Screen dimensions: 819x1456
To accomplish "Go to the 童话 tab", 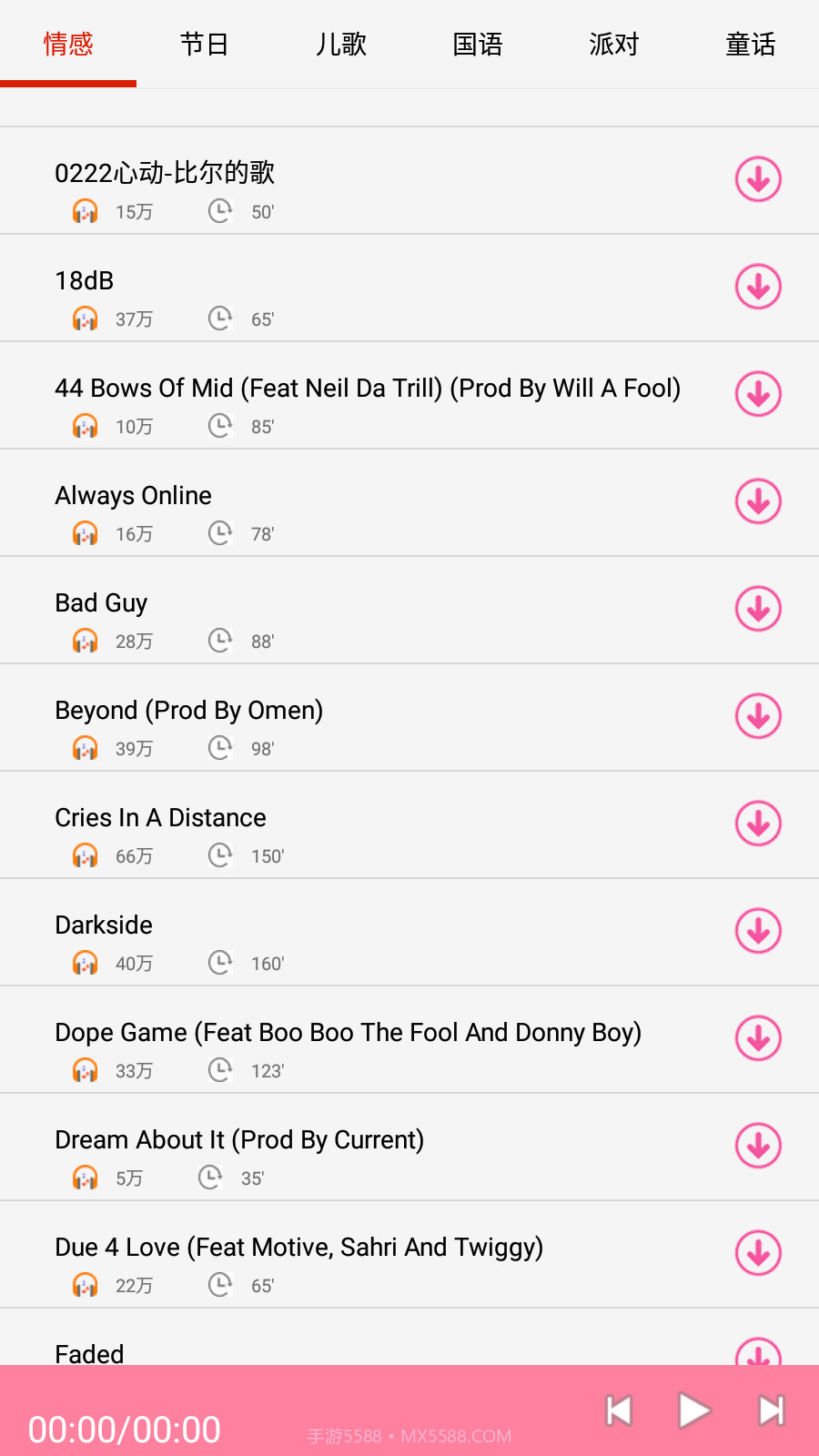I will tap(750, 44).
